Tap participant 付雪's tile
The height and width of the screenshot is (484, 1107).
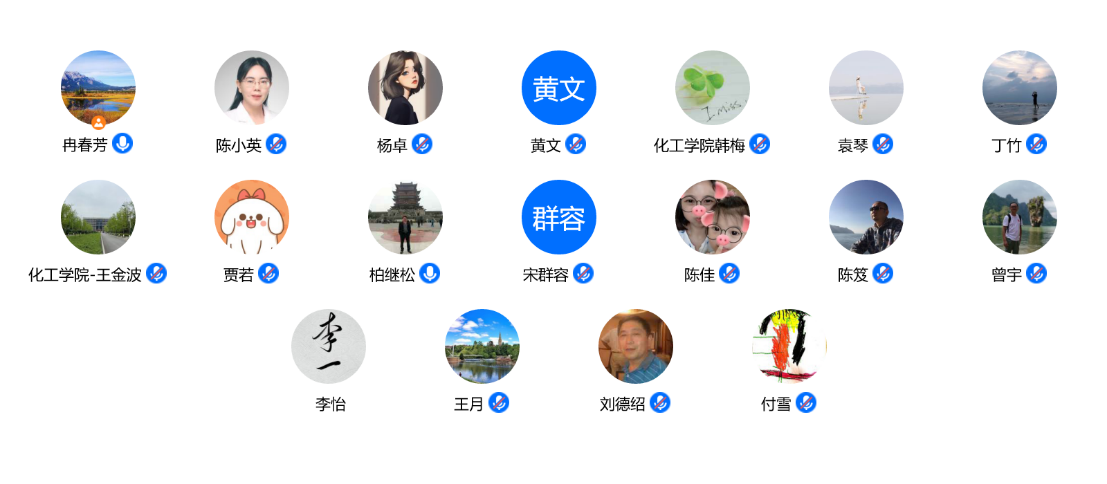tap(789, 346)
